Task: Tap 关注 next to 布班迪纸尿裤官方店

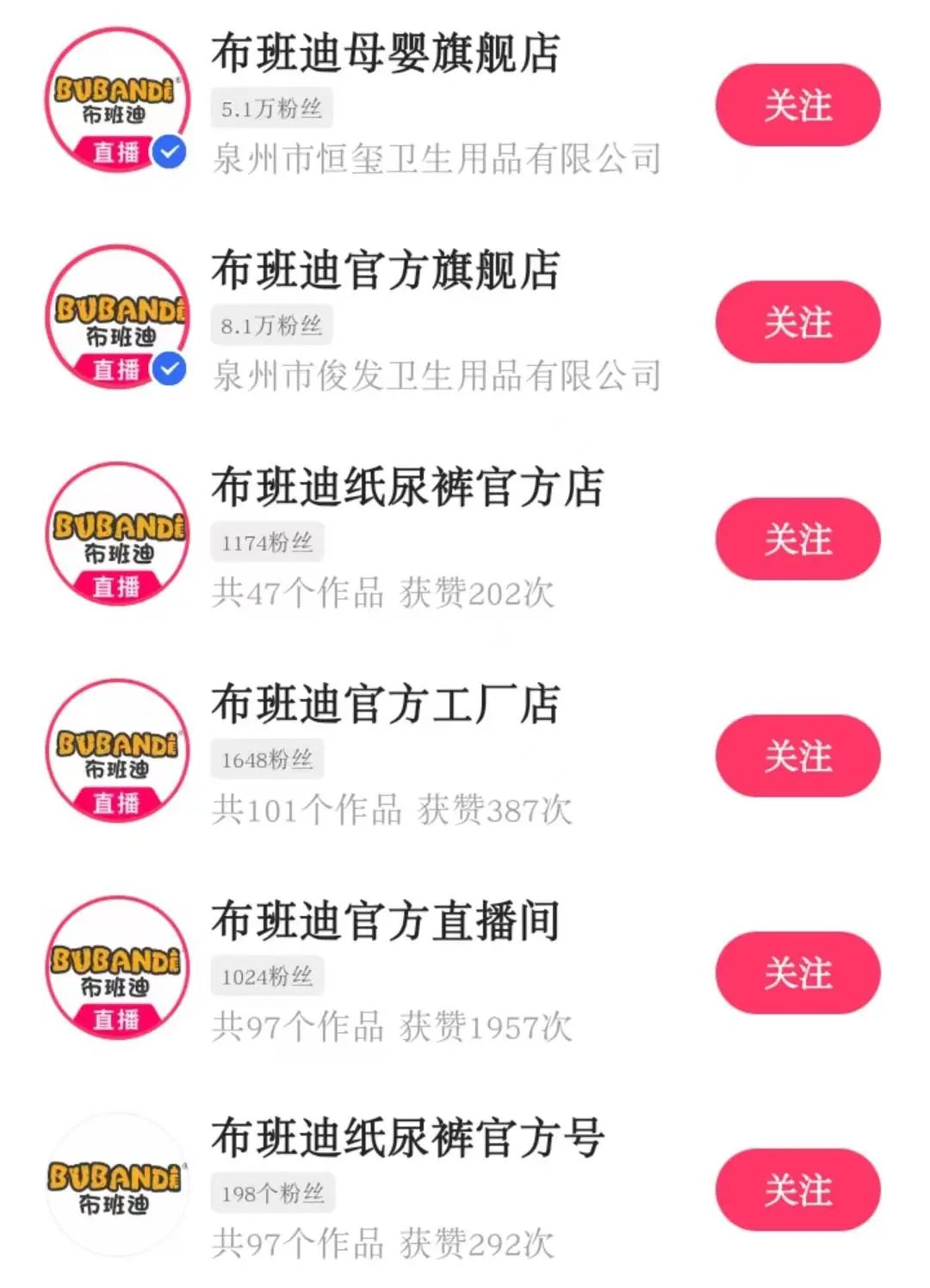Action: pos(797,538)
